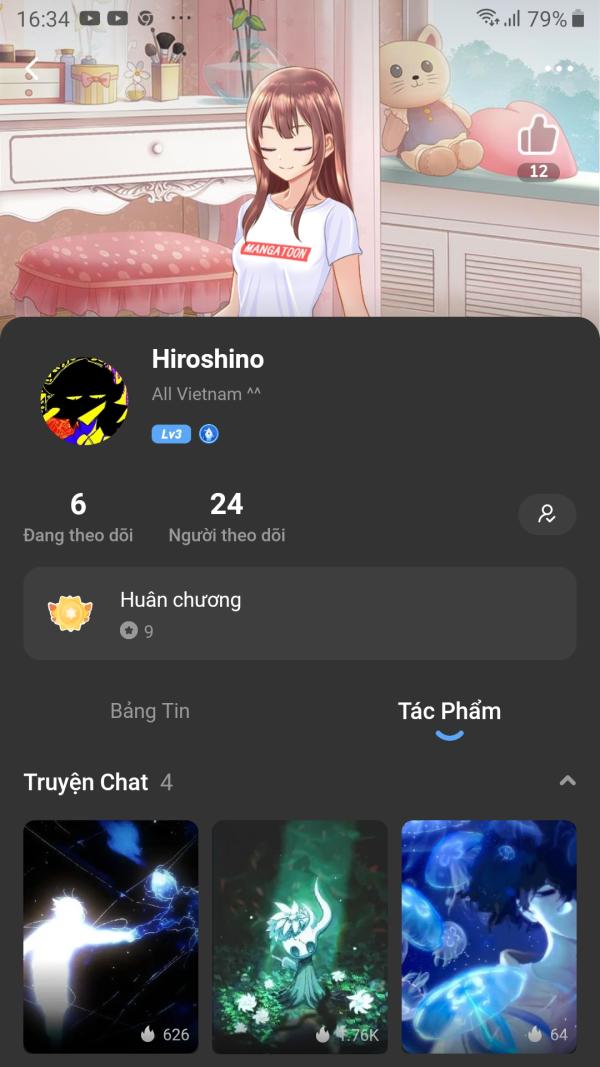
Task: Open the story with 626 views
Action: click(111, 936)
